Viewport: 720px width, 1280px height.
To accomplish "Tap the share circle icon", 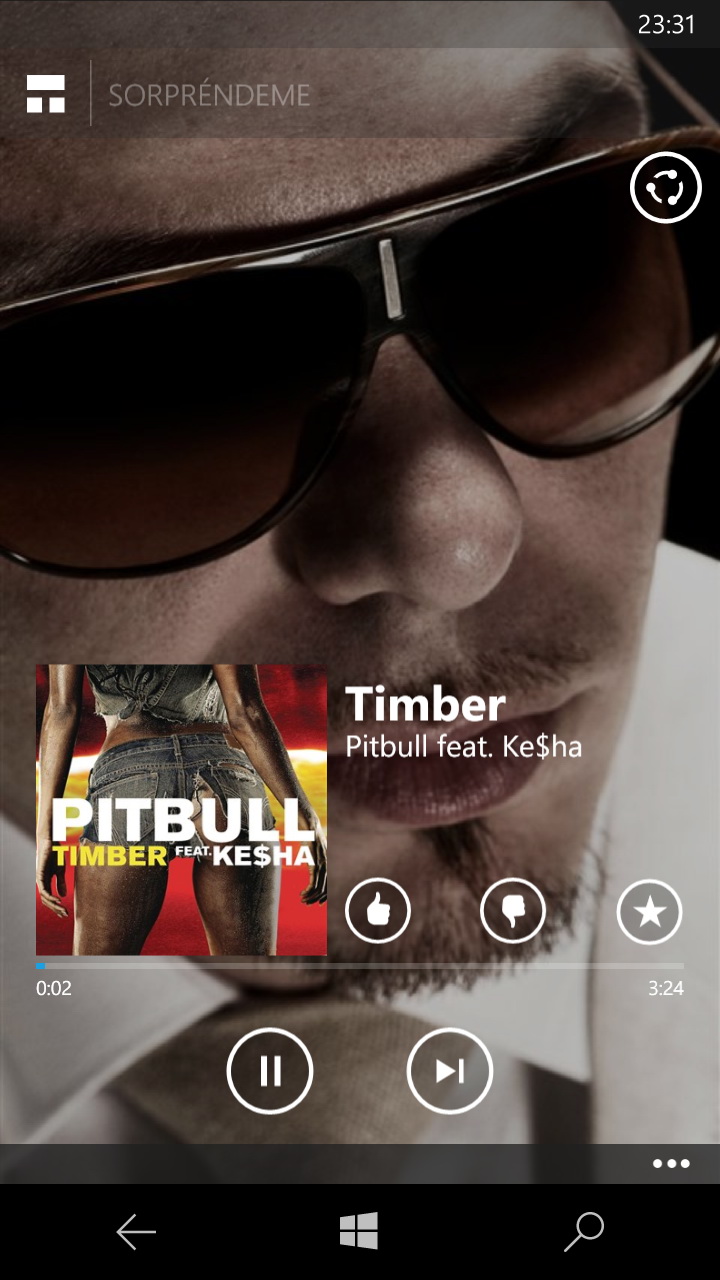I will (666, 186).
